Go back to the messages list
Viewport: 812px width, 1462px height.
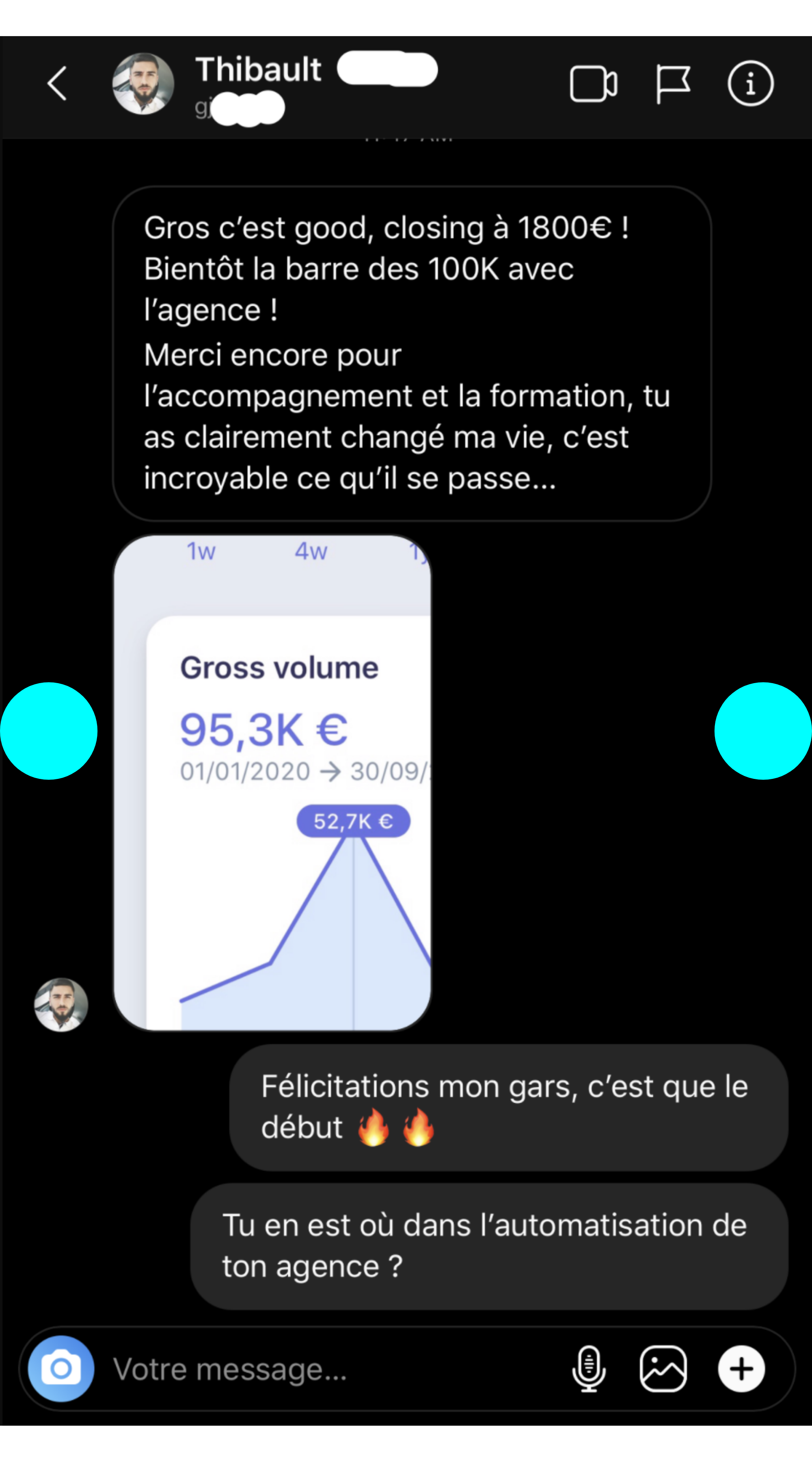(57, 84)
